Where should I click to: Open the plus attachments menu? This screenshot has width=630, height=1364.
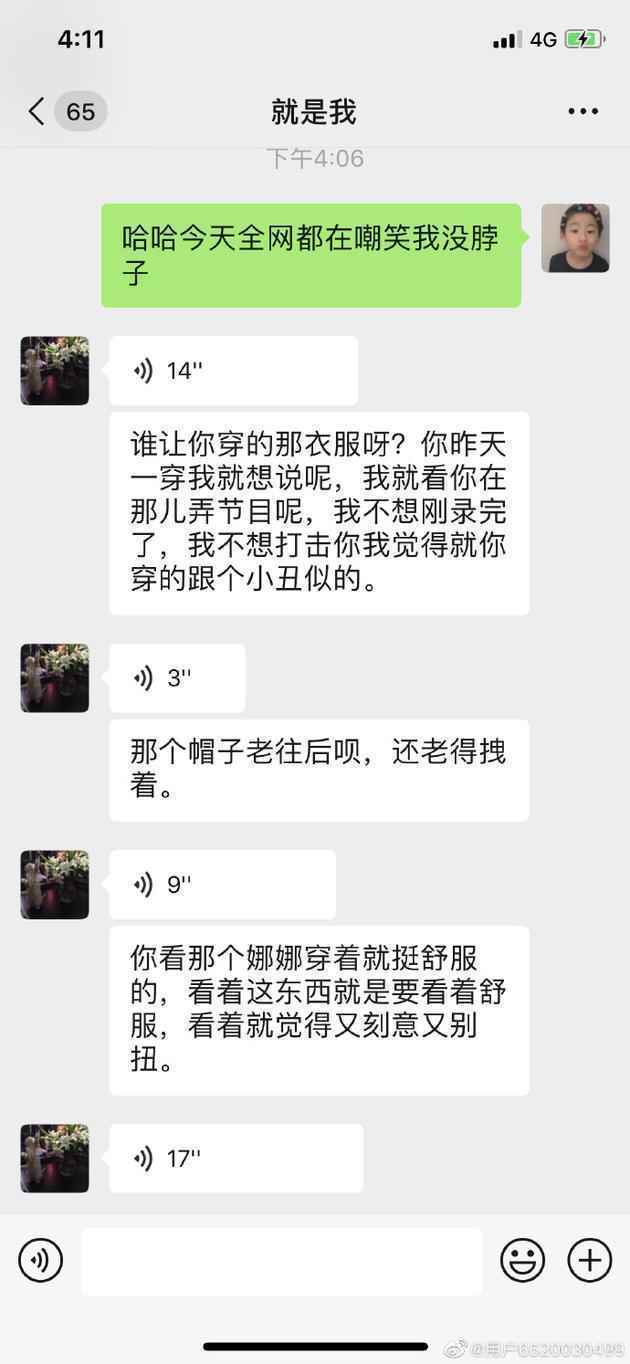tap(590, 1260)
